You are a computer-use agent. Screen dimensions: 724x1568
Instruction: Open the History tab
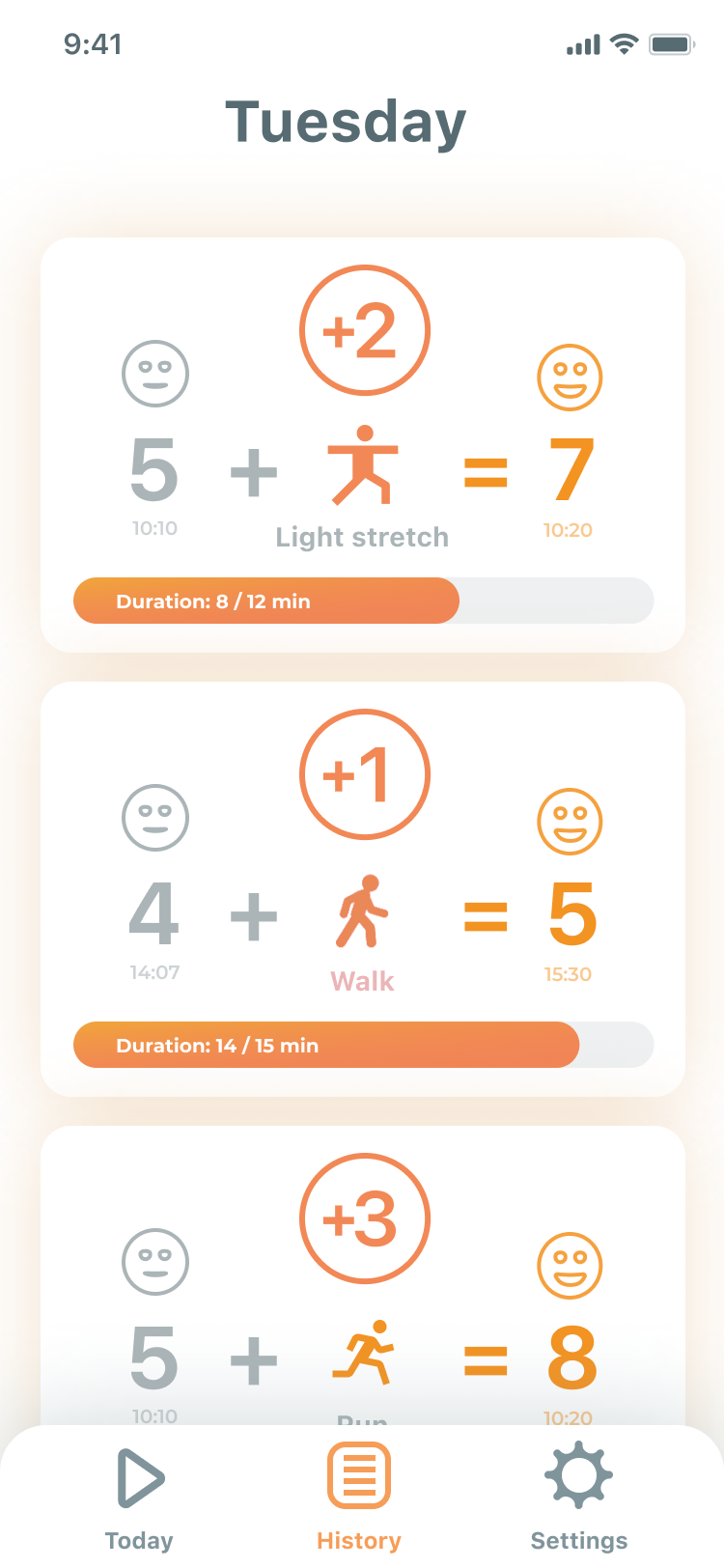[x=359, y=1497]
